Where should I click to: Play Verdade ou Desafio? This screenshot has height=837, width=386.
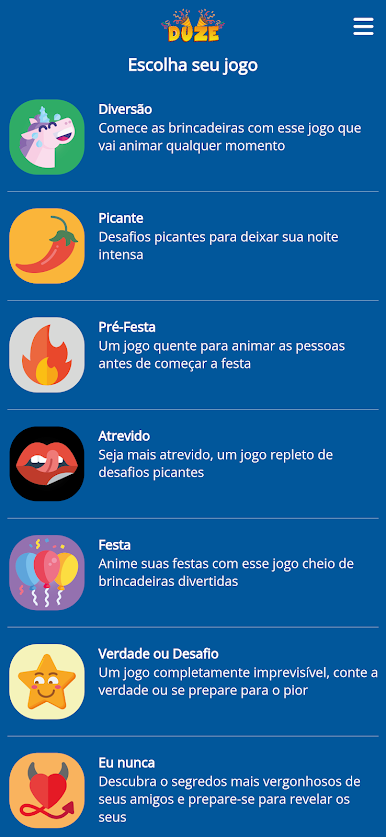(x=193, y=681)
